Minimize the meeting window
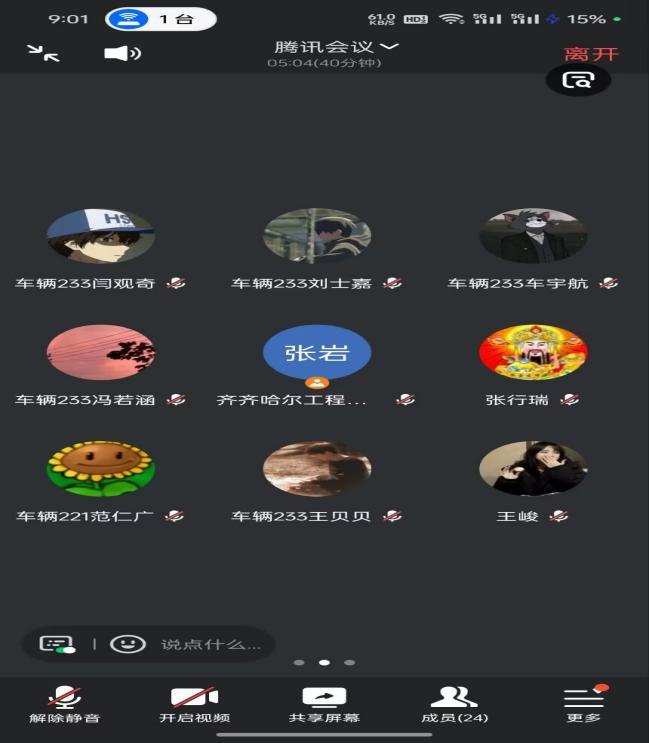The height and width of the screenshot is (743, 649). click(43, 53)
